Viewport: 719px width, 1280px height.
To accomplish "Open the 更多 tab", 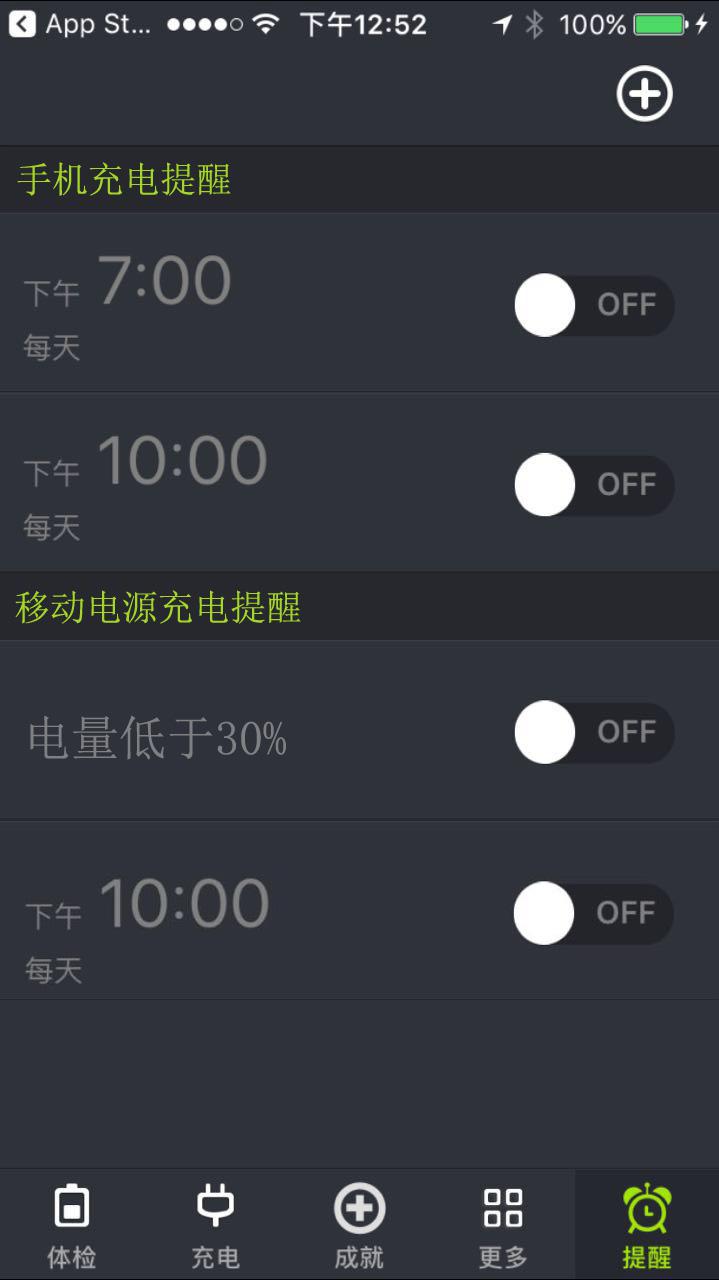I will click(x=503, y=1225).
